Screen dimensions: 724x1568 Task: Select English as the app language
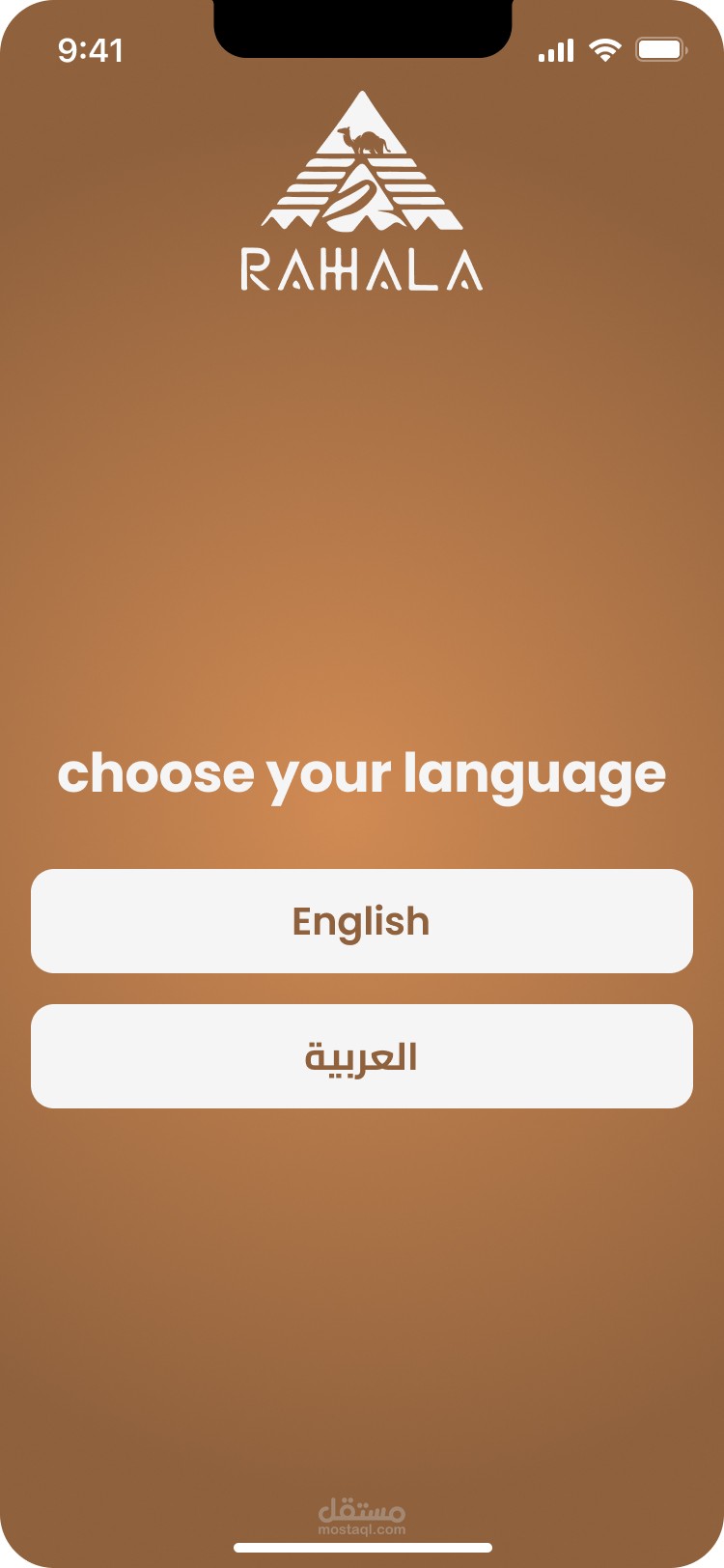click(x=362, y=921)
